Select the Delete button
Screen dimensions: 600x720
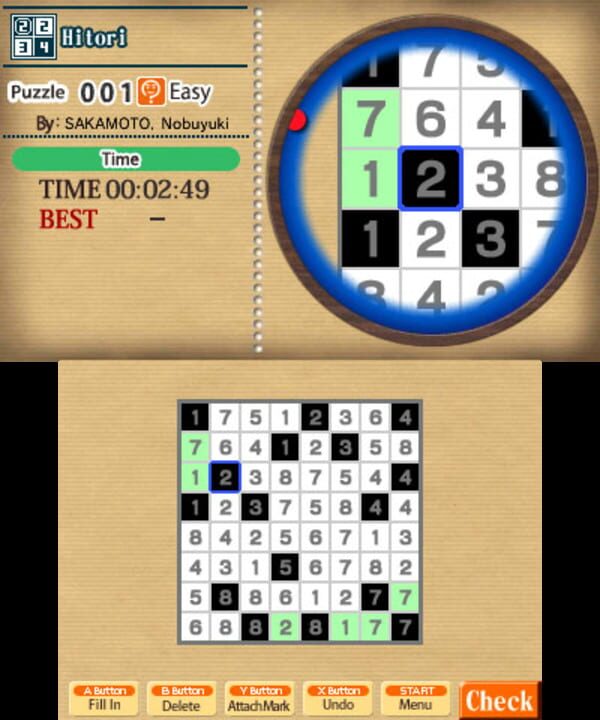(x=181, y=698)
